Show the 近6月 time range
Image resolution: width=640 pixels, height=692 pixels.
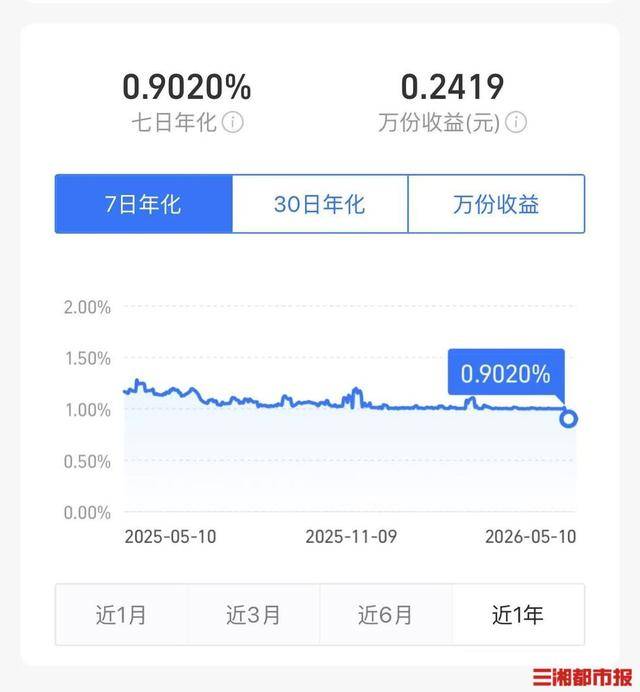point(386,614)
